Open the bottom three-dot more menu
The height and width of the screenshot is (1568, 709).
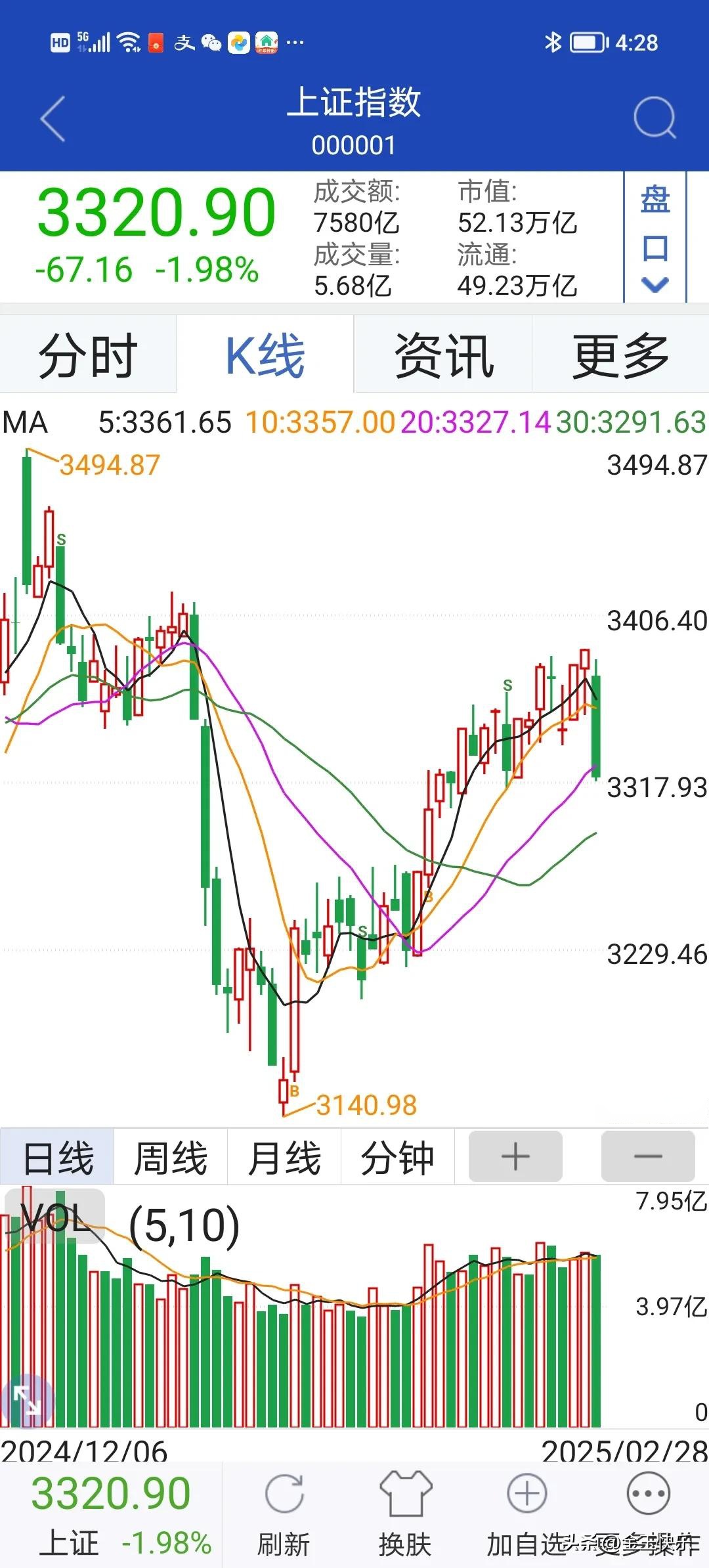coord(649,1494)
